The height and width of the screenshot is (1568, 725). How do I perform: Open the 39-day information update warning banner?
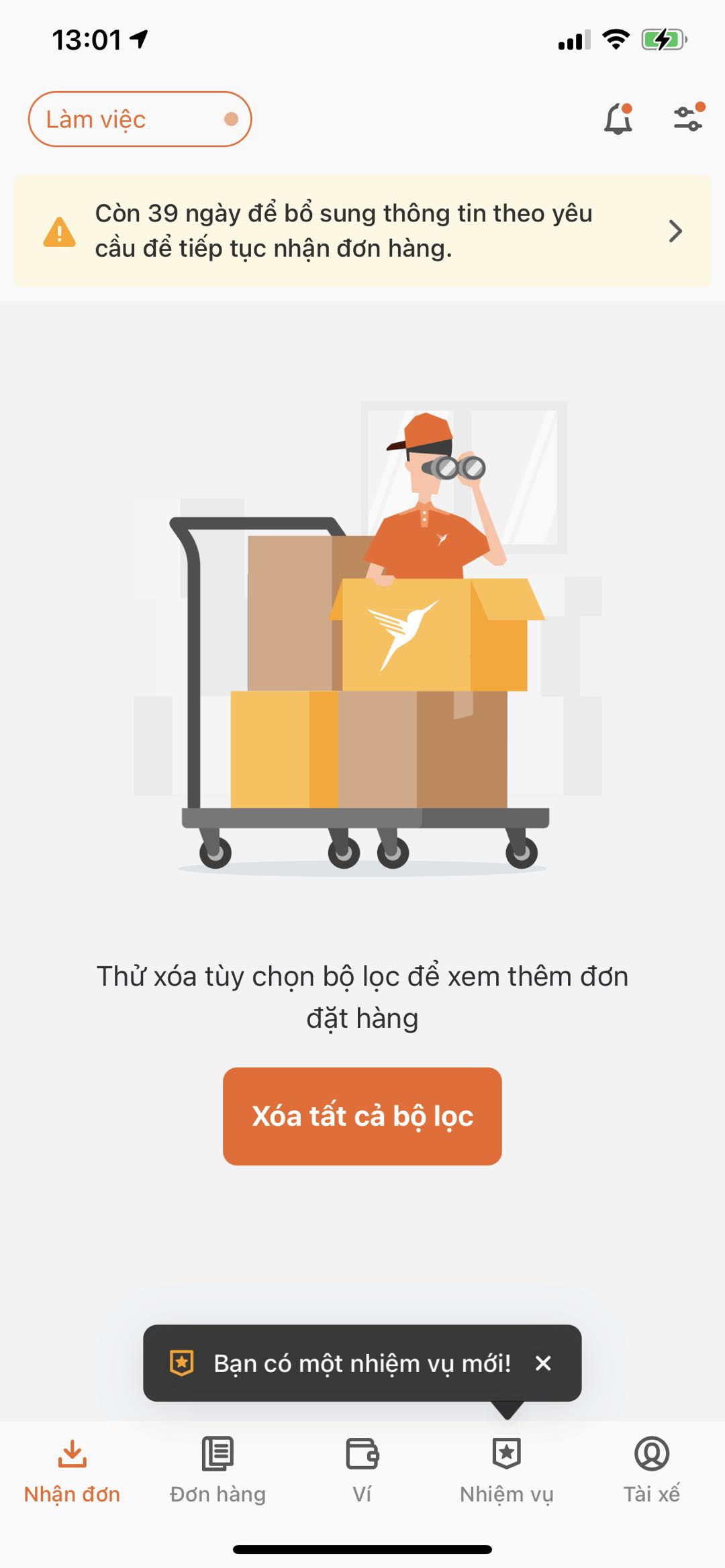point(362,231)
